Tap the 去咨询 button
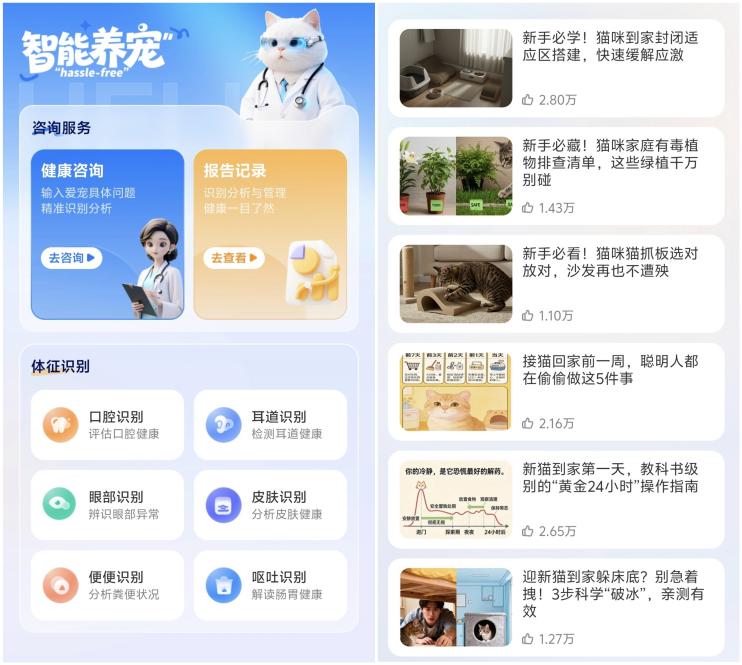The height and width of the screenshot is (665, 742). pos(72,258)
